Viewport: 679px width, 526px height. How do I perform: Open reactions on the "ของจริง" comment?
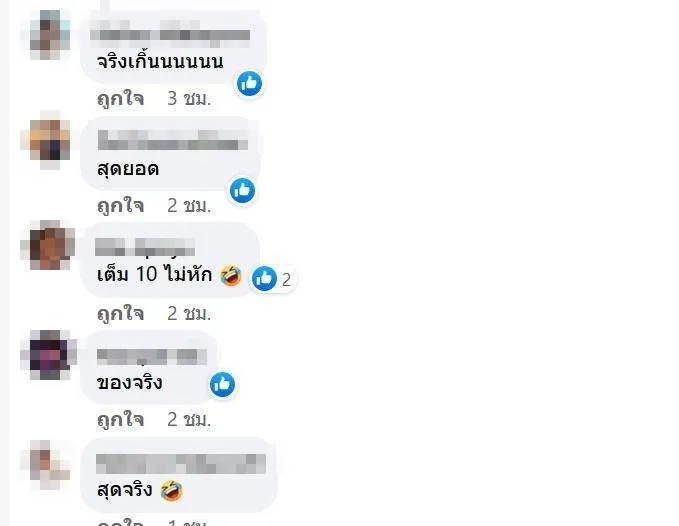coord(222,384)
